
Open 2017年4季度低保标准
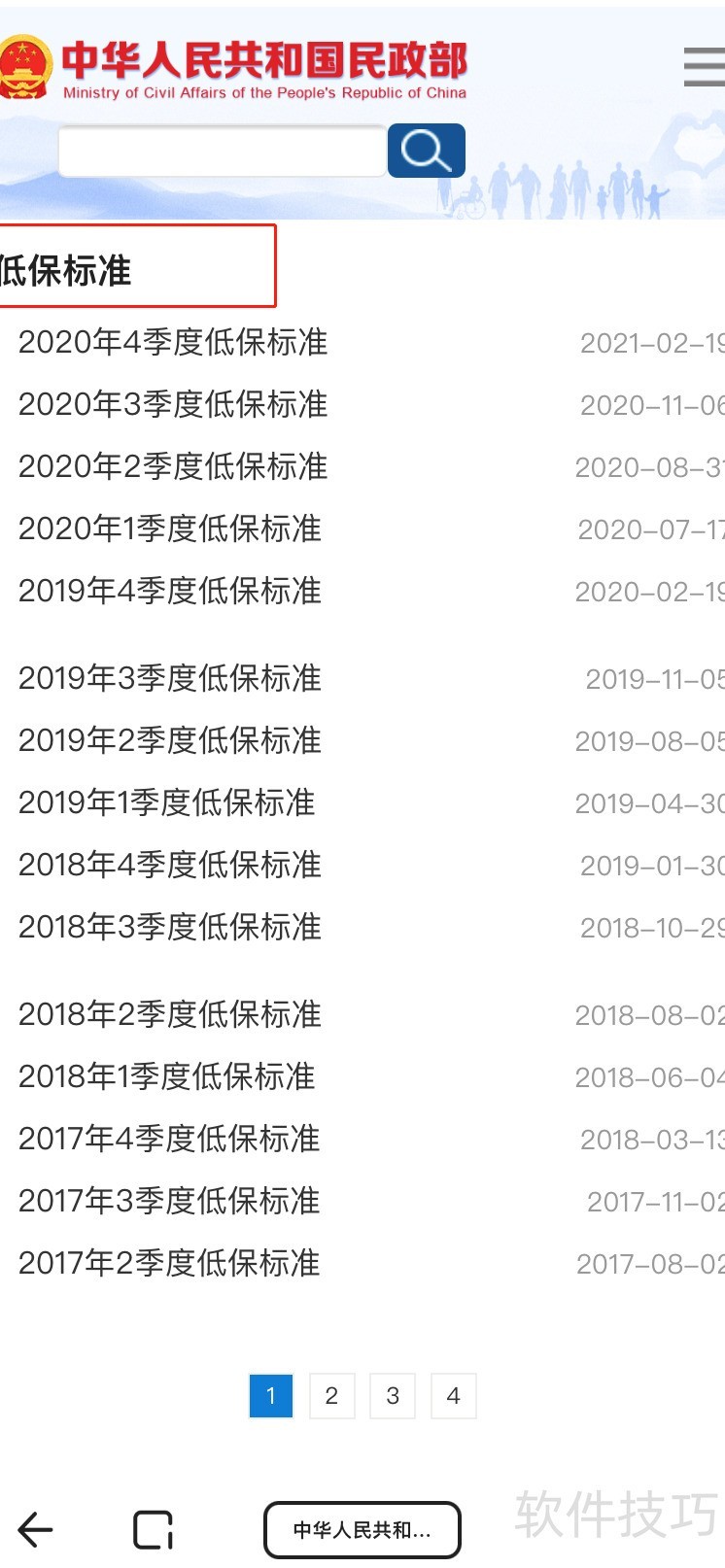click(x=169, y=1140)
